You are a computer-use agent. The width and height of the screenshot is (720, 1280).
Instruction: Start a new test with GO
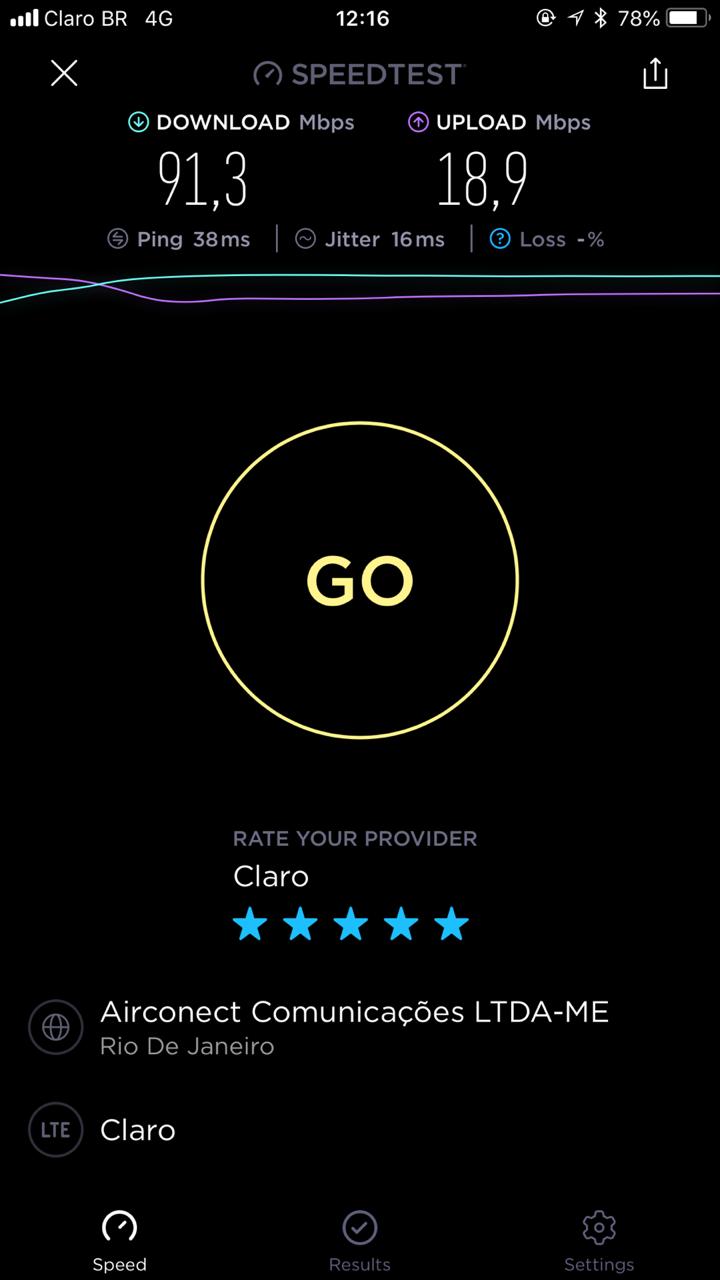360,580
